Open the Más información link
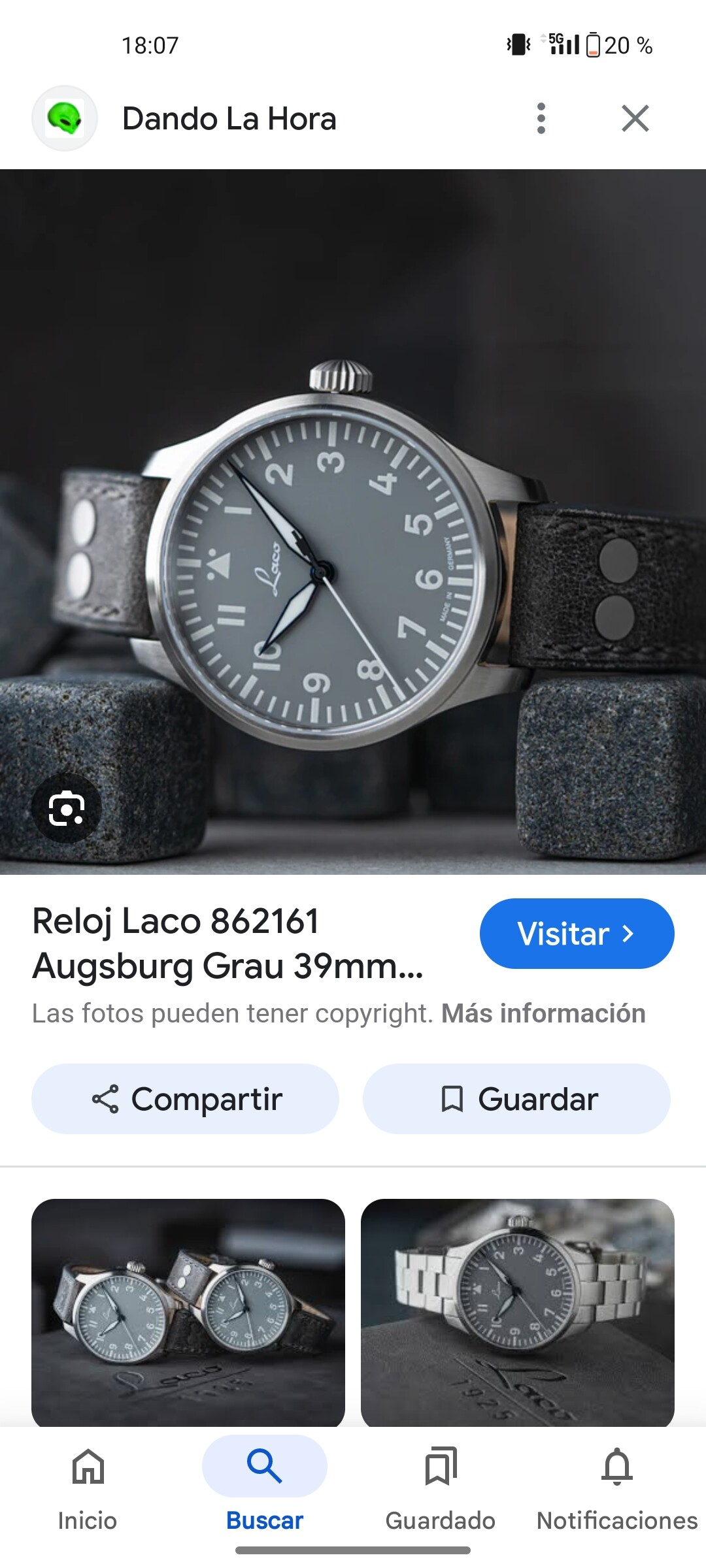 point(543,1013)
